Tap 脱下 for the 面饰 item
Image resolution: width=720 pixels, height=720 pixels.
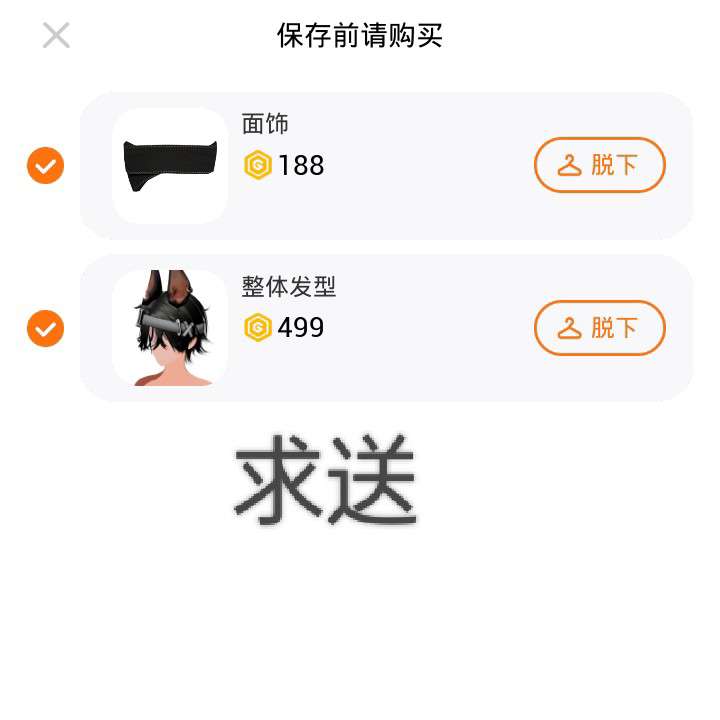click(x=600, y=165)
